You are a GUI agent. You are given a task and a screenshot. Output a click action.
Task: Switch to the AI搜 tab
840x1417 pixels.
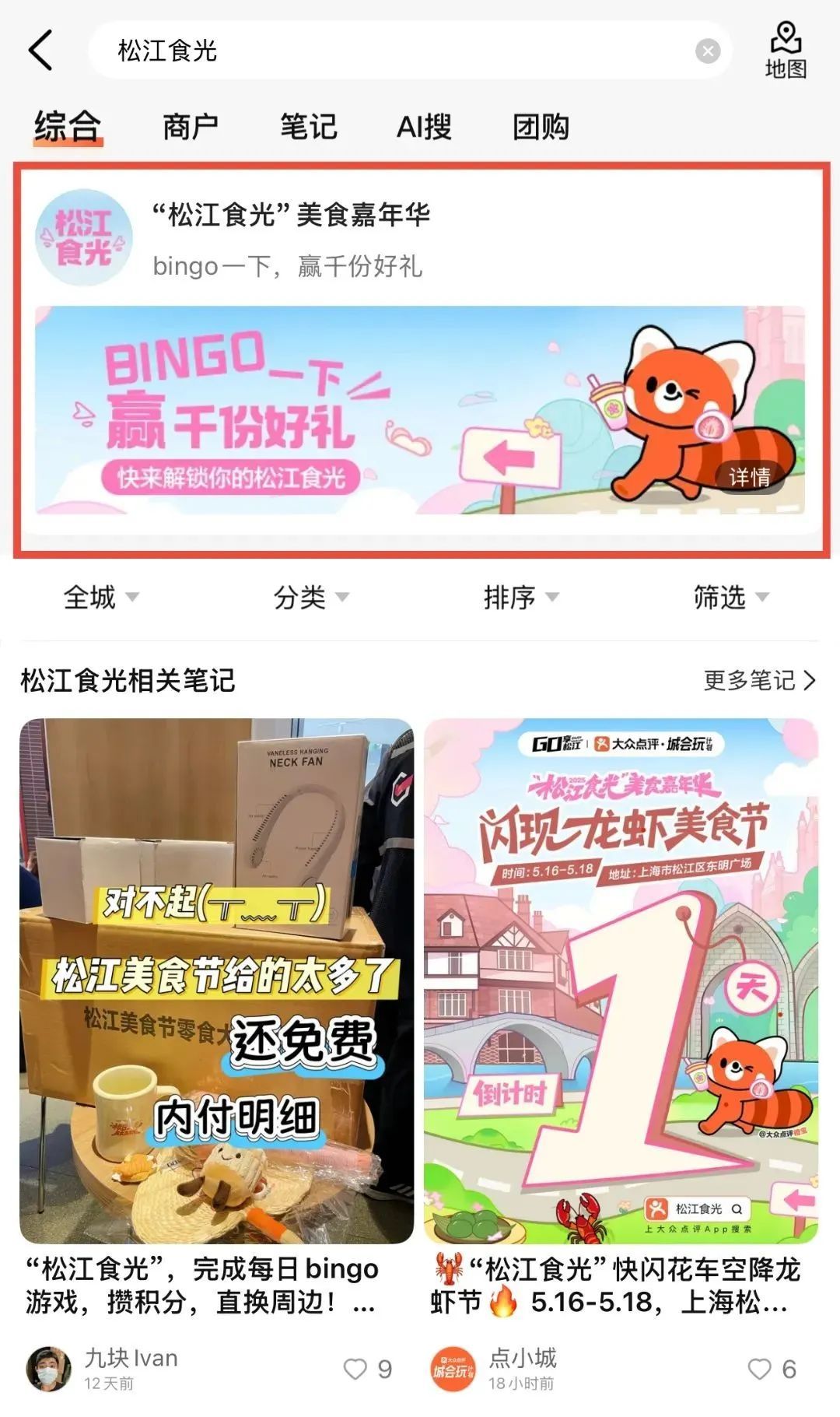[424, 126]
